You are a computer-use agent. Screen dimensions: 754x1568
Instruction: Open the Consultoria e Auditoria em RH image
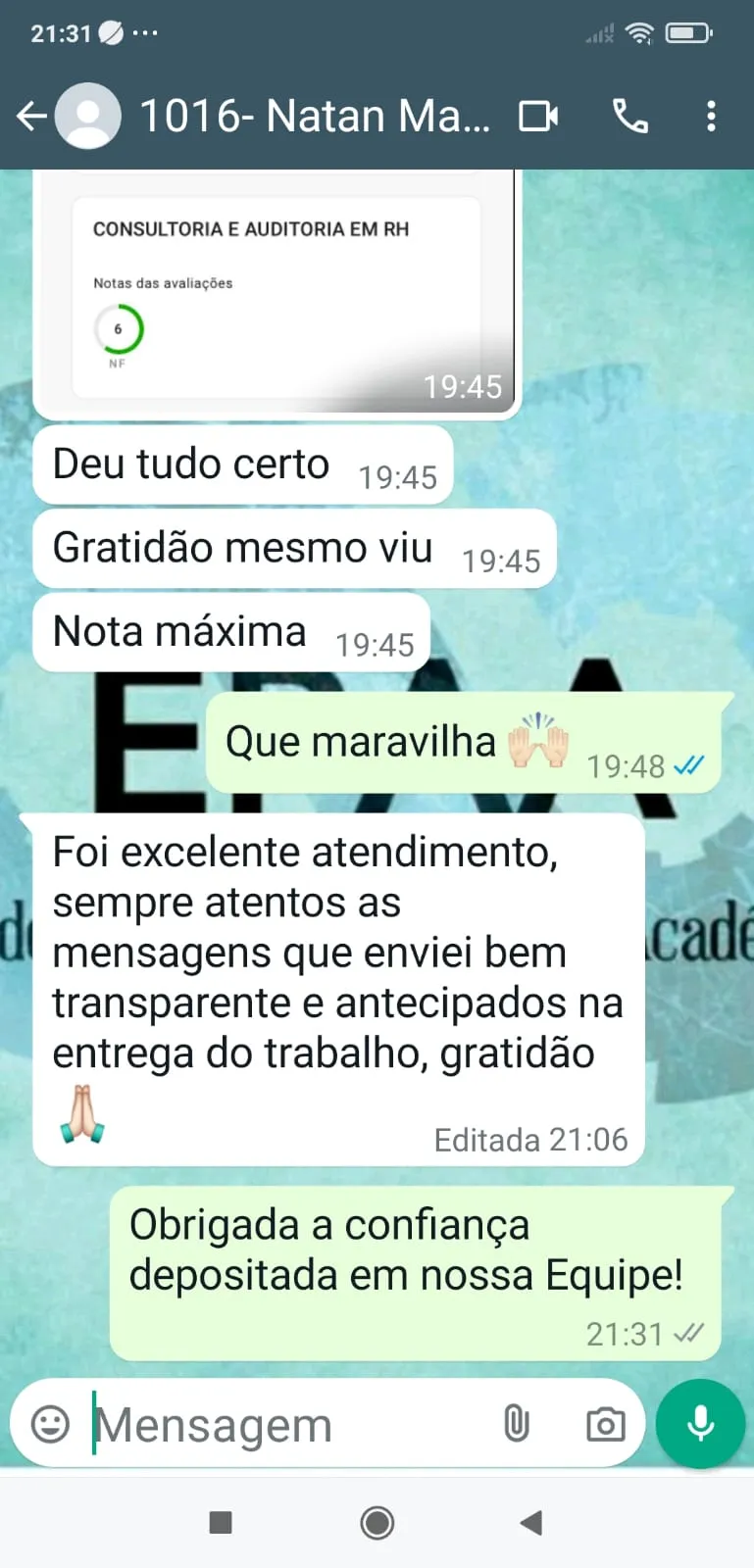(276, 294)
